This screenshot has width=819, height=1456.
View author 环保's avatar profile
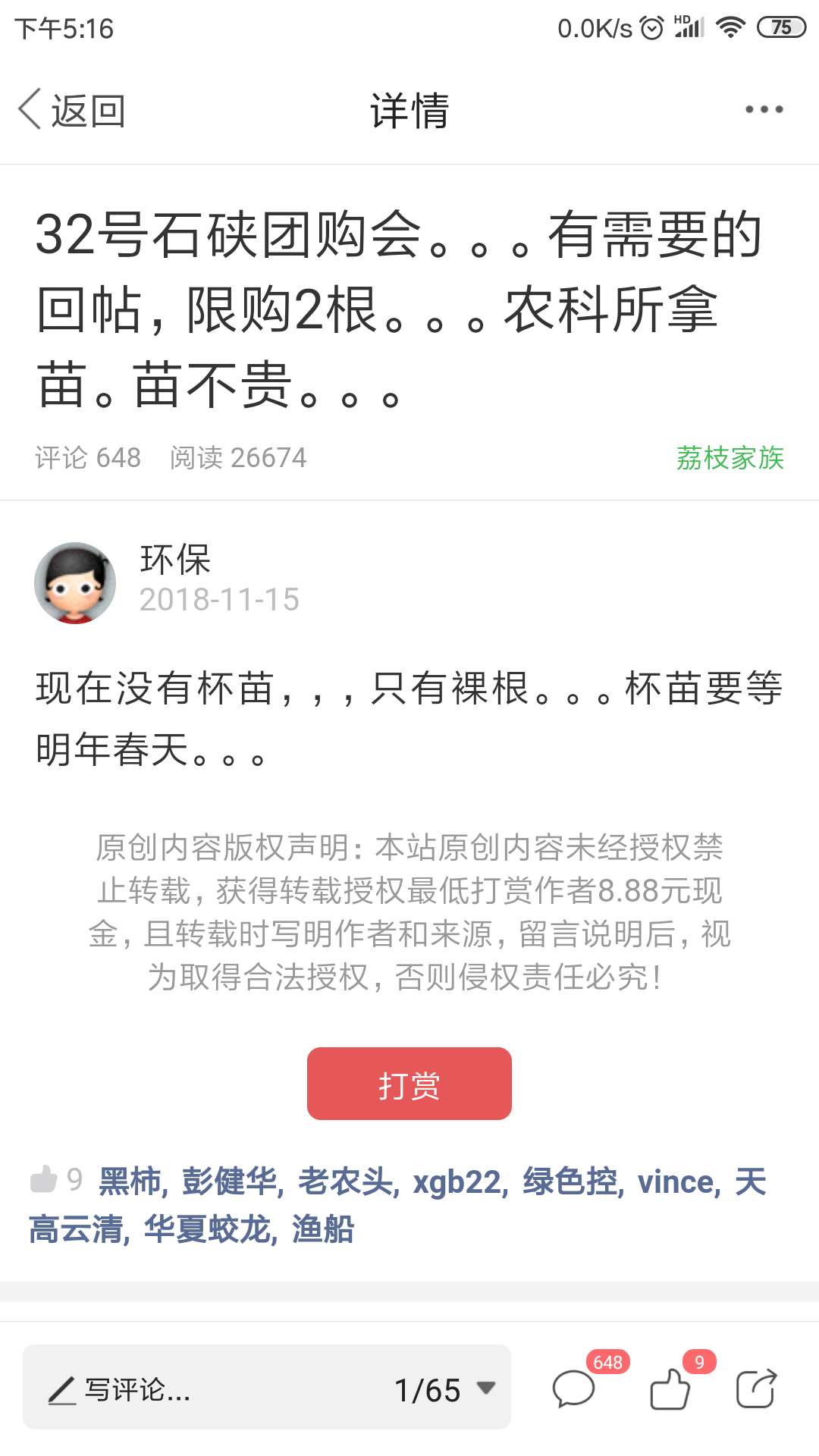tap(75, 582)
